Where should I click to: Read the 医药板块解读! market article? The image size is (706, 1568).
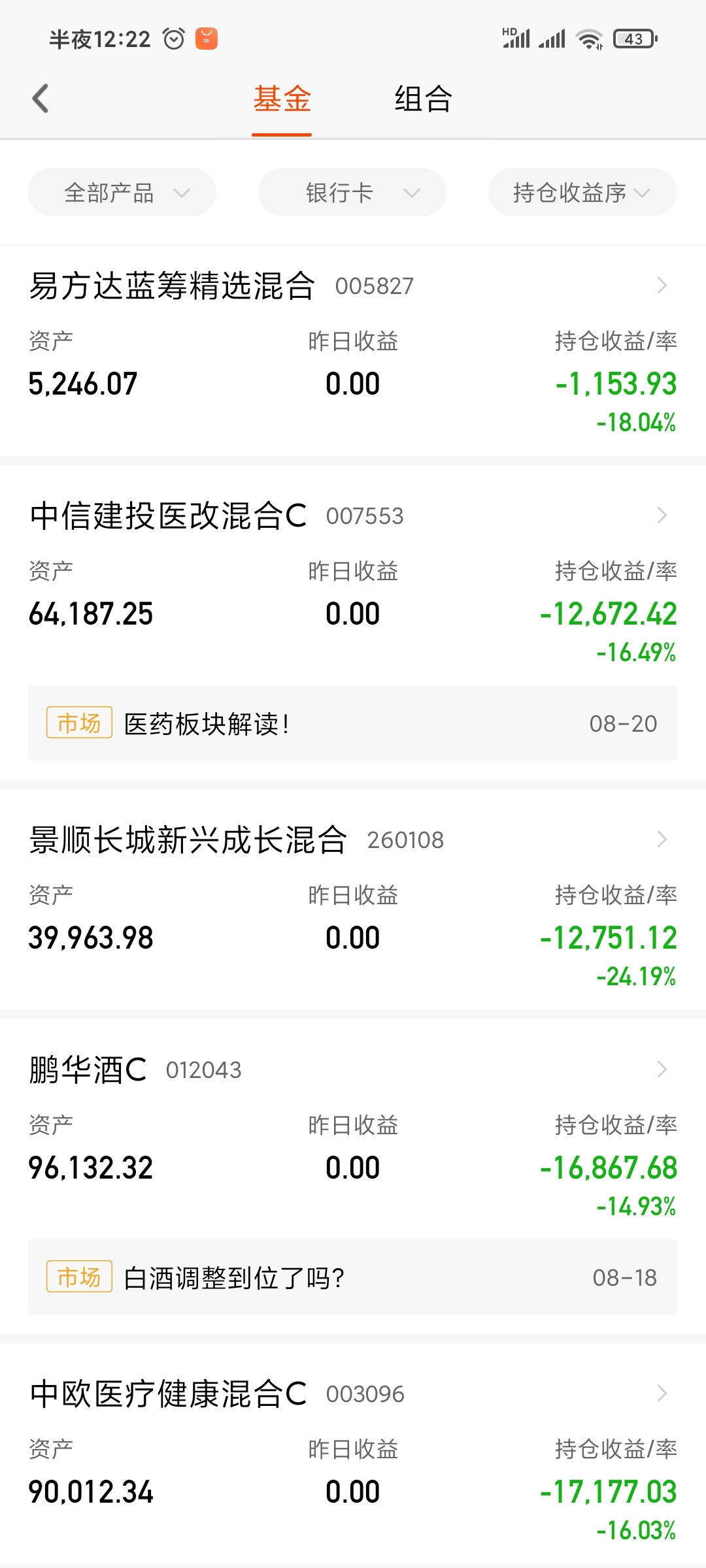(x=352, y=723)
